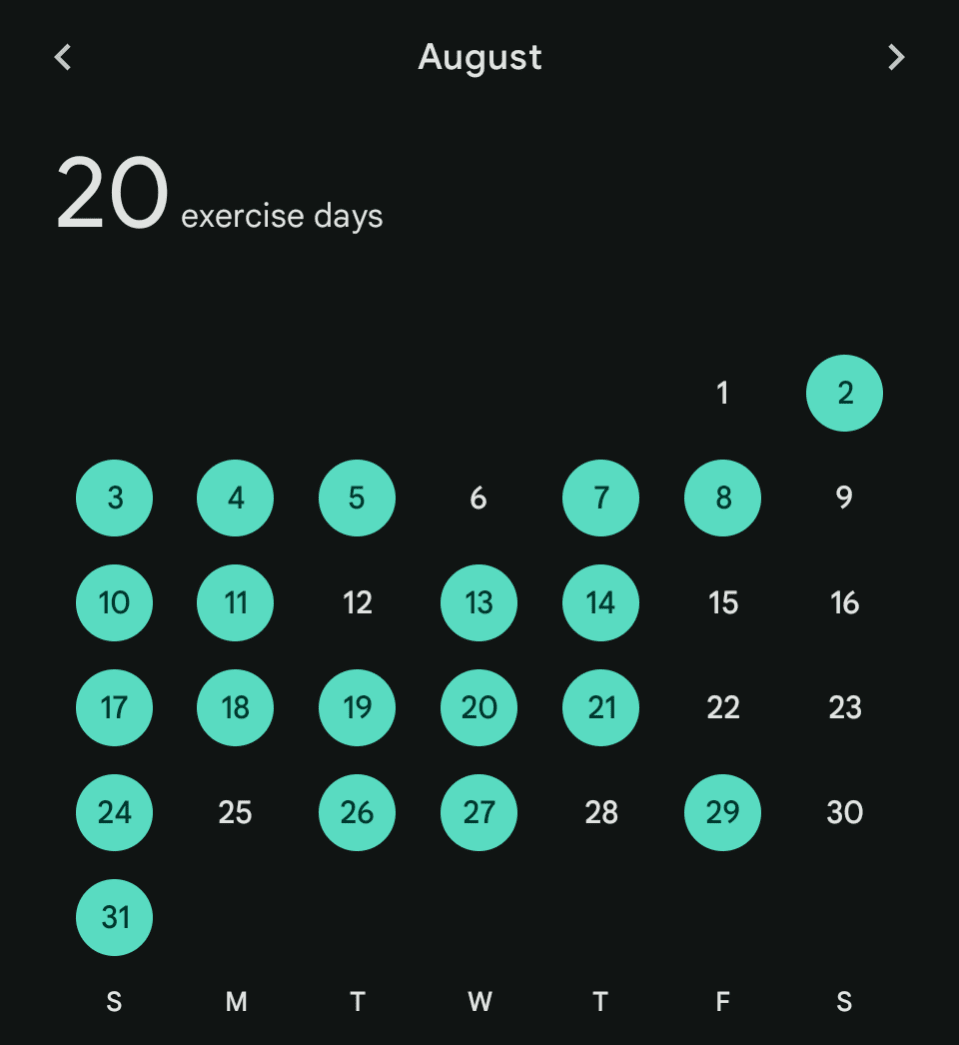The height and width of the screenshot is (1045, 959).
Task: Open the 21st exercise day
Action: click(600, 708)
